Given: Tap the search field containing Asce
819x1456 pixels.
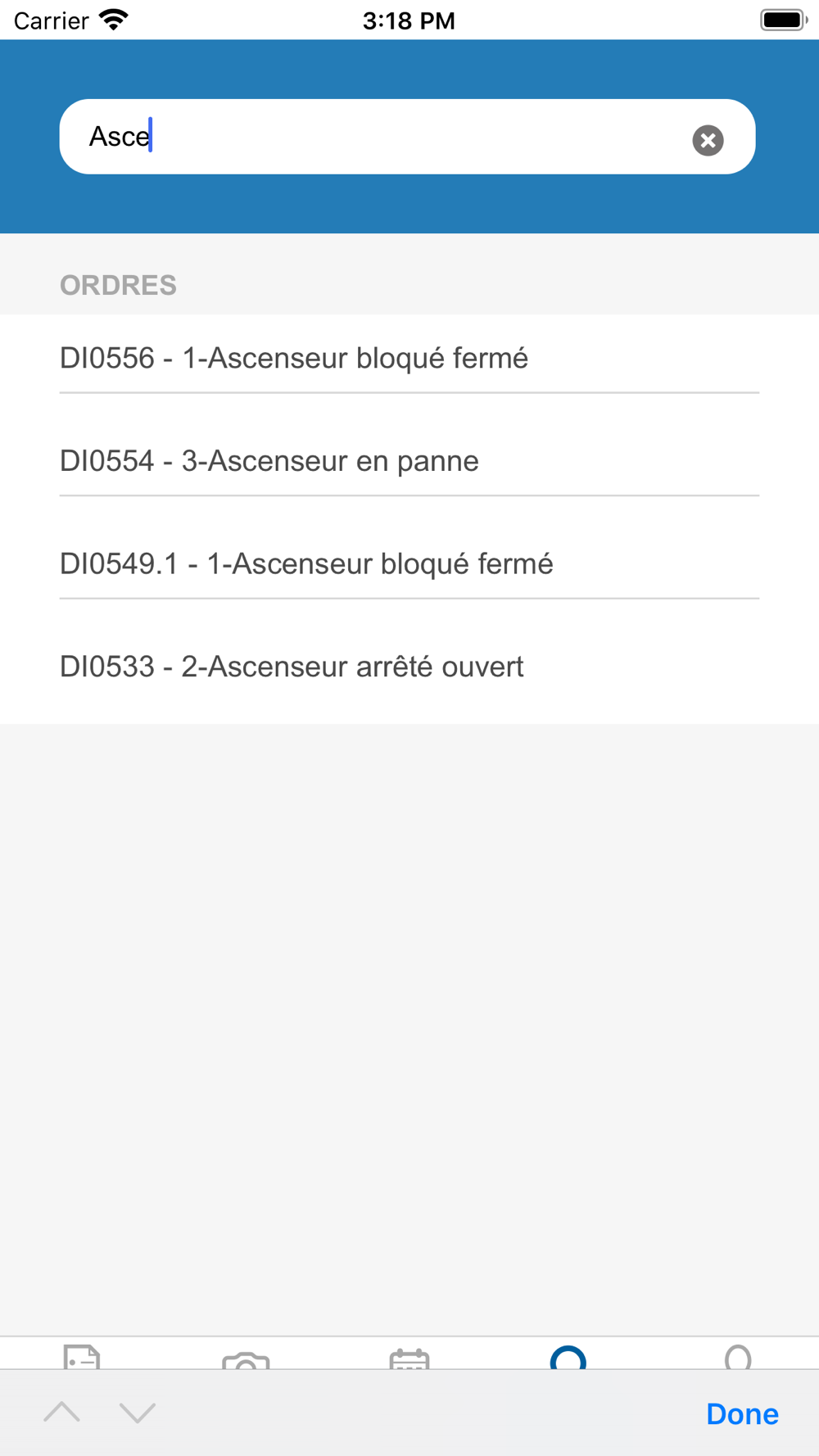Looking at the screenshot, I should (377, 137).
